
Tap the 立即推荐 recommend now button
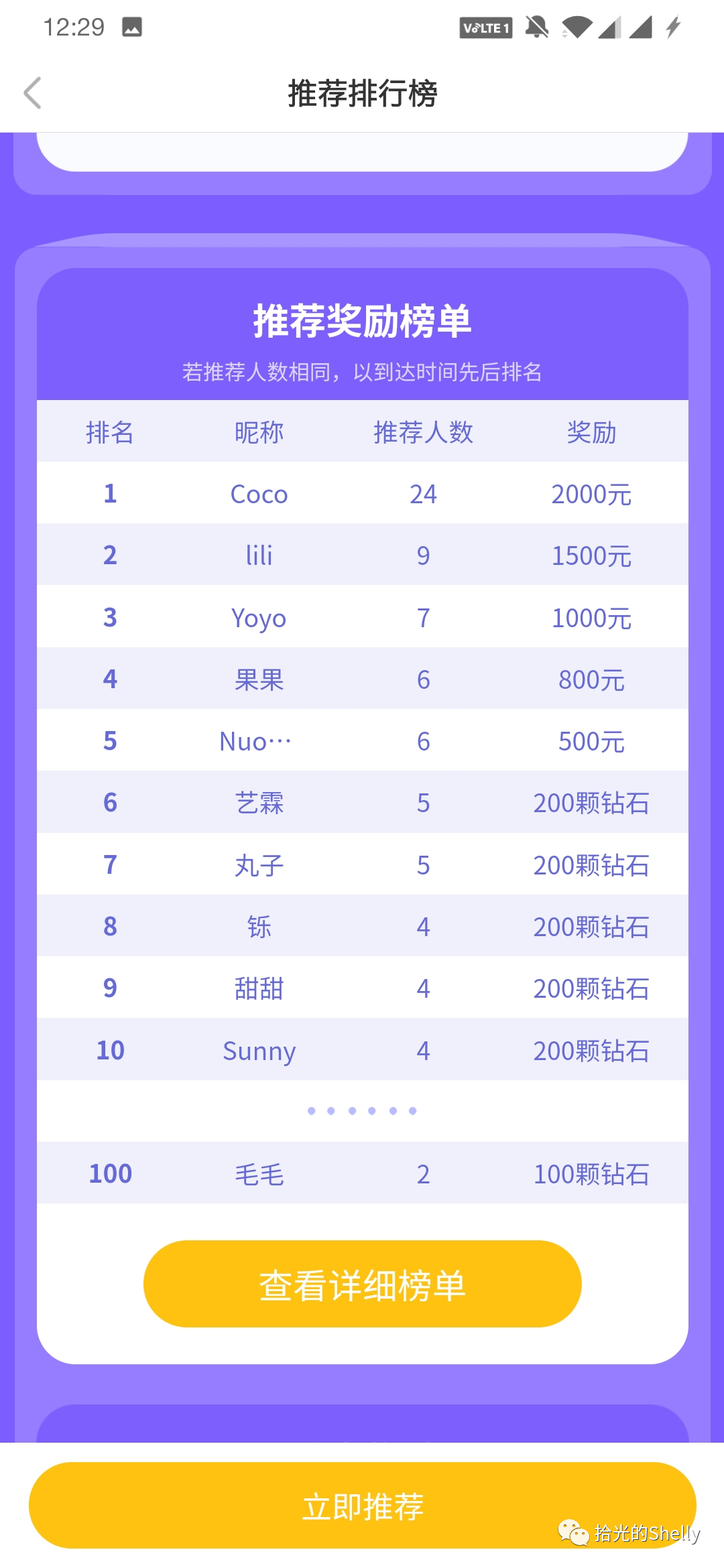click(362, 1505)
